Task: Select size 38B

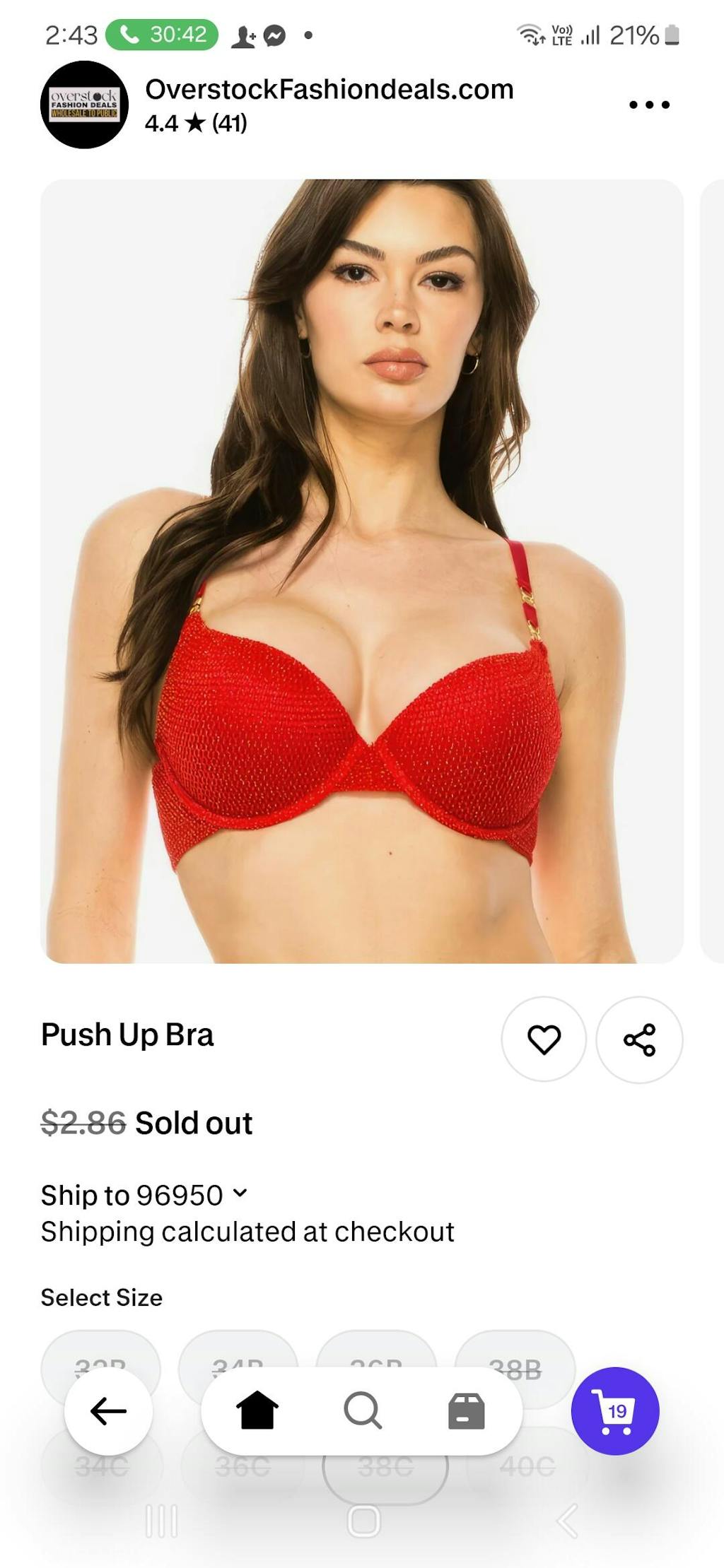Action: pyautogui.click(x=515, y=1353)
